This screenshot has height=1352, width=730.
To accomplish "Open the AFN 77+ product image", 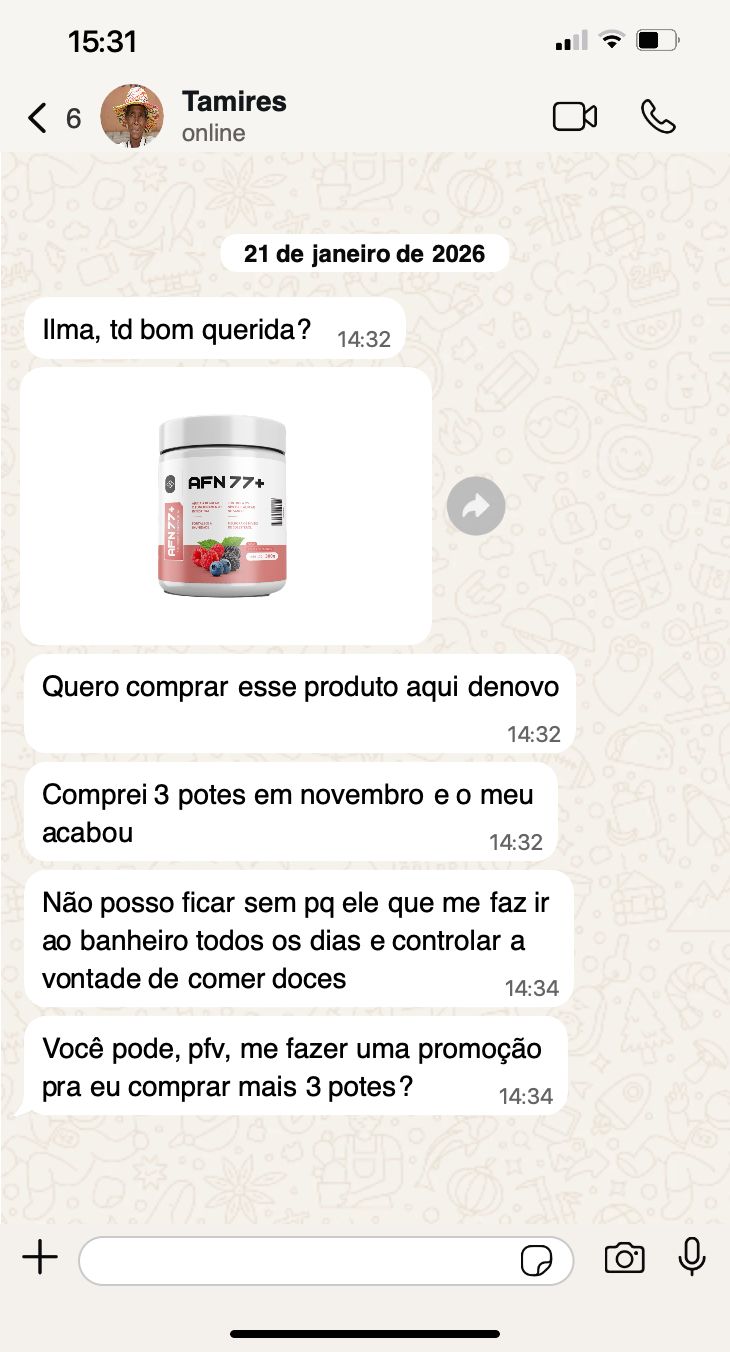I will point(225,506).
